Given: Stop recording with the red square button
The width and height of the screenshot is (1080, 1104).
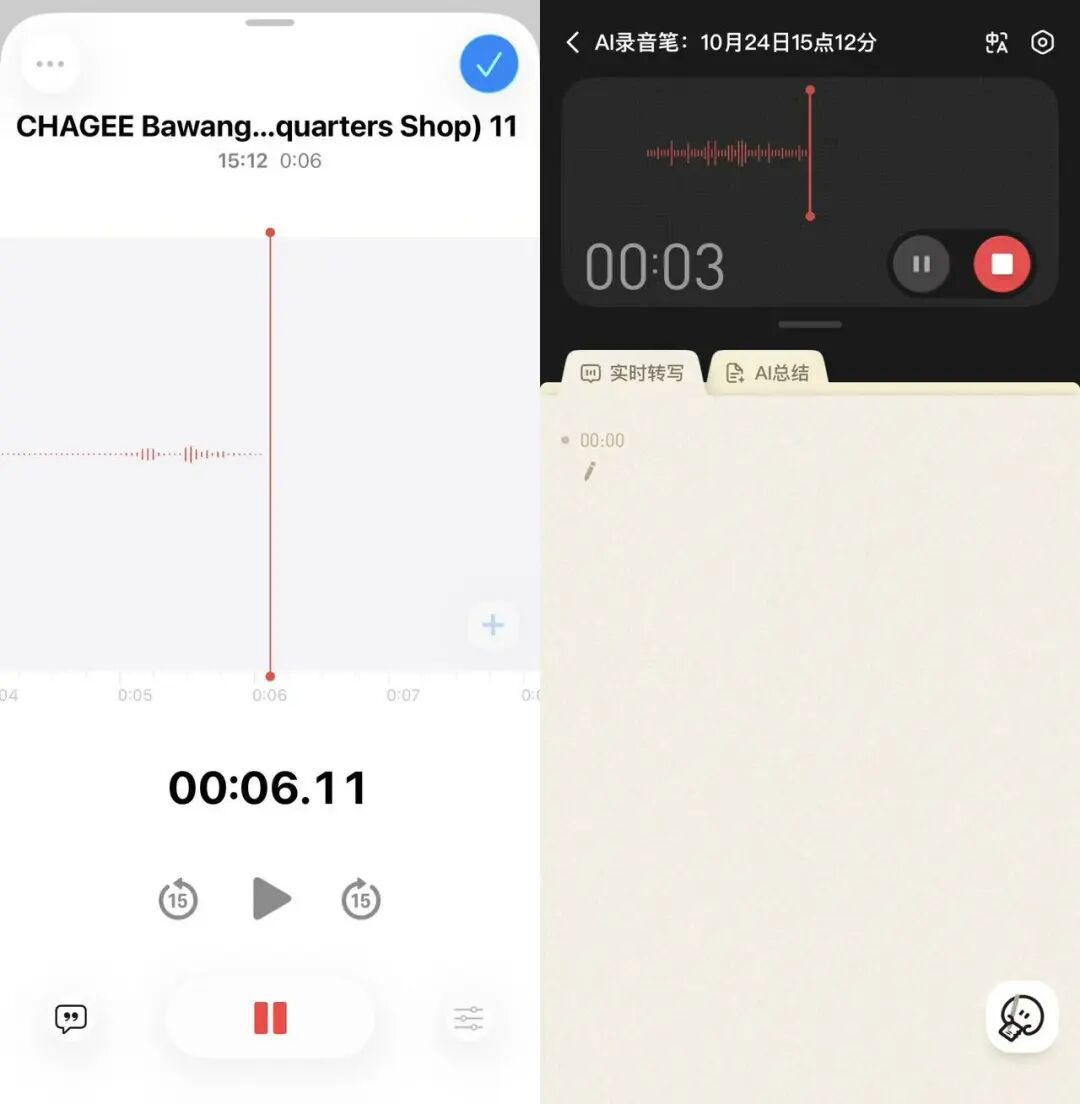Looking at the screenshot, I should pos(1002,264).
